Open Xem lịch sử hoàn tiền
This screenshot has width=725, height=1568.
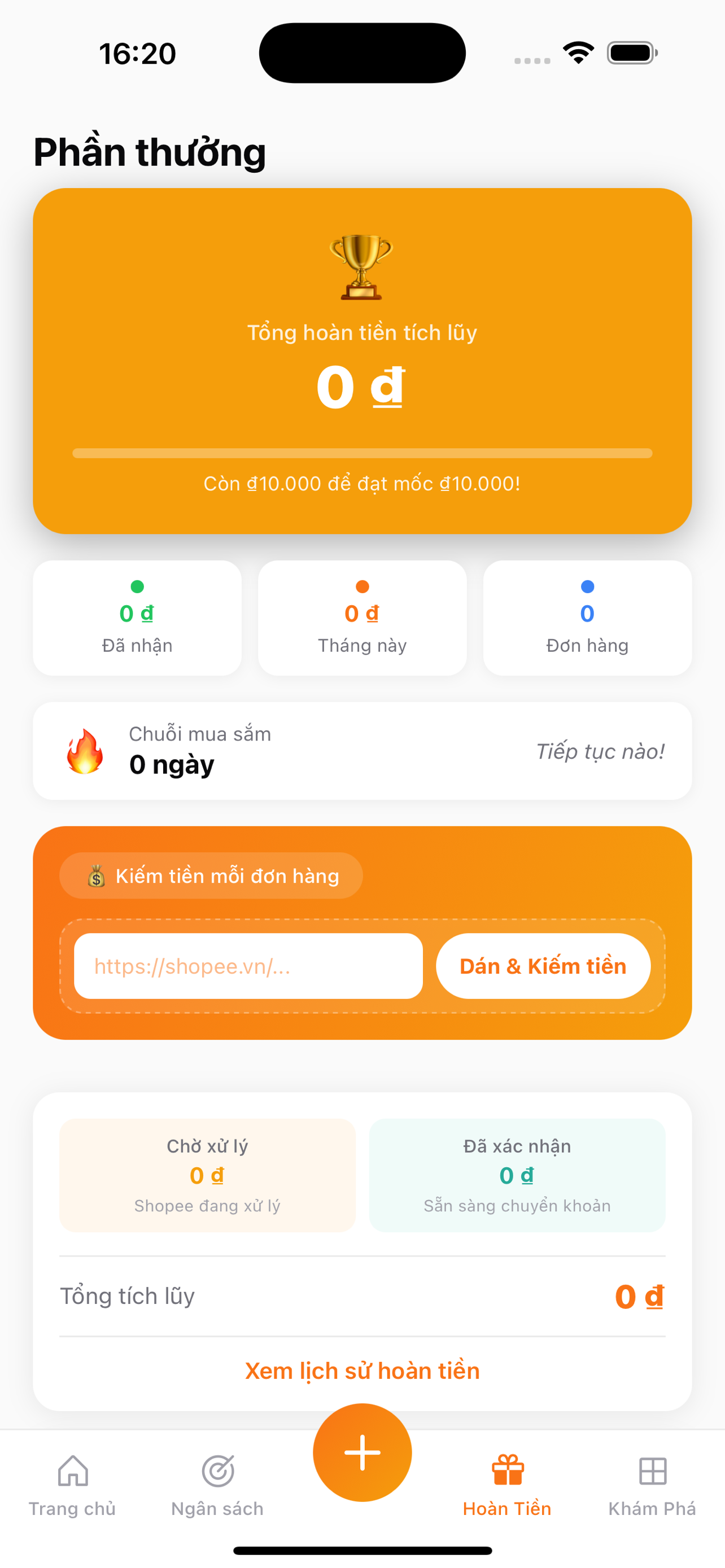[x=362, y=1371]
